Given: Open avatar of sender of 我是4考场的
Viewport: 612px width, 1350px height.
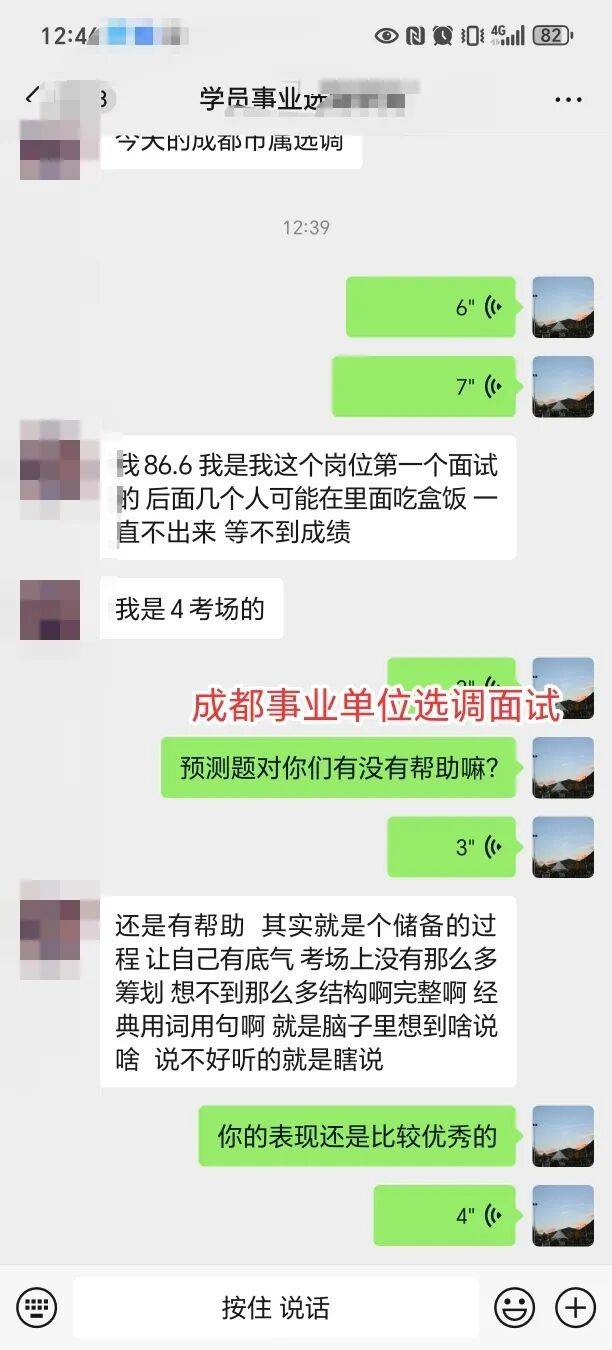Looking at the screenshot, I should pyautogui.click(x=50, y=609).
